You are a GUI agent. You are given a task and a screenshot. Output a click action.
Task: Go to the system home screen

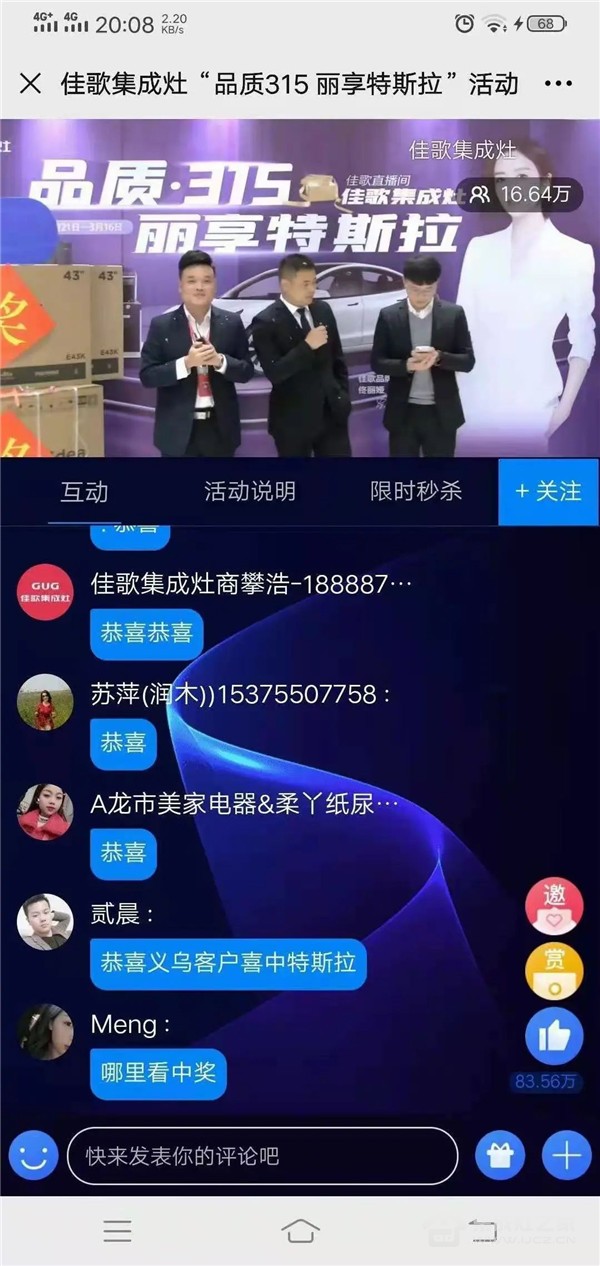point(300,1230)
